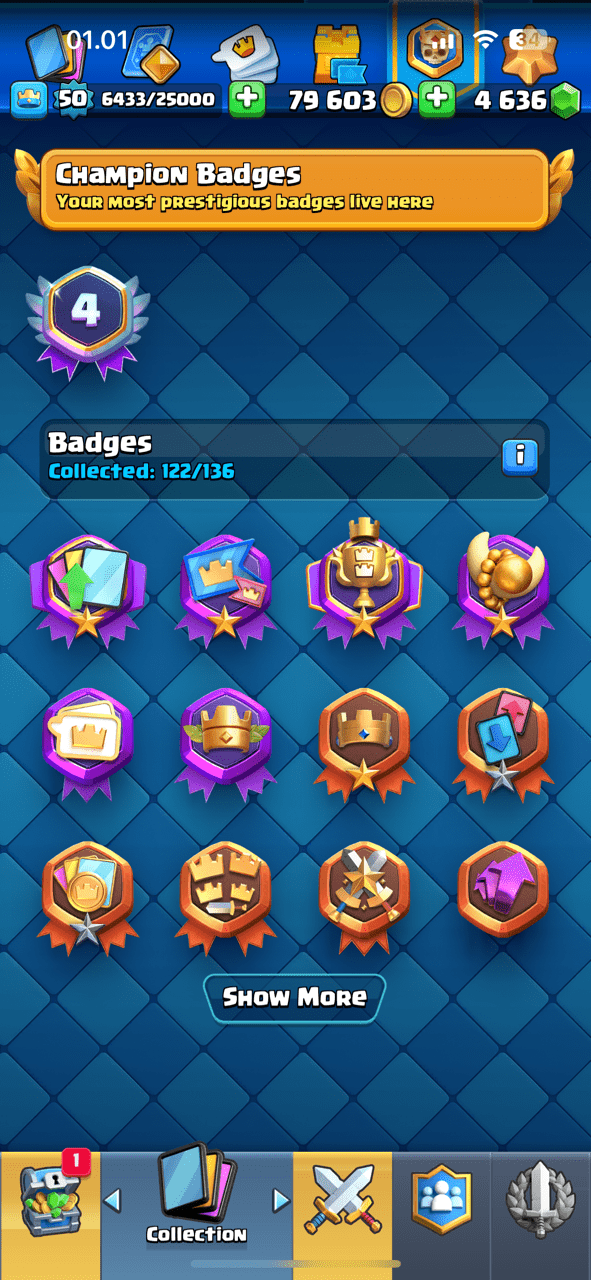591x1280 pixels.
Task: Tap the left arrow beside Collection
Action: [x=113, y=1199]
